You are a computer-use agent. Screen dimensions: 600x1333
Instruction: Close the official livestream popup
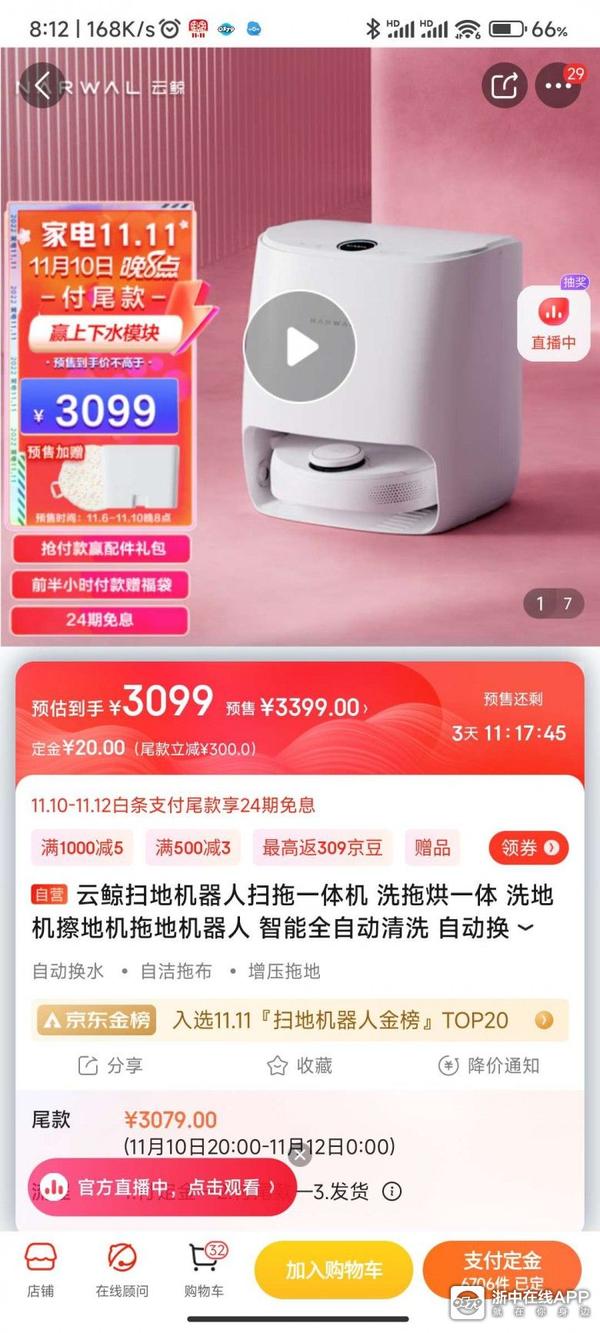[x=300, y=1156]
